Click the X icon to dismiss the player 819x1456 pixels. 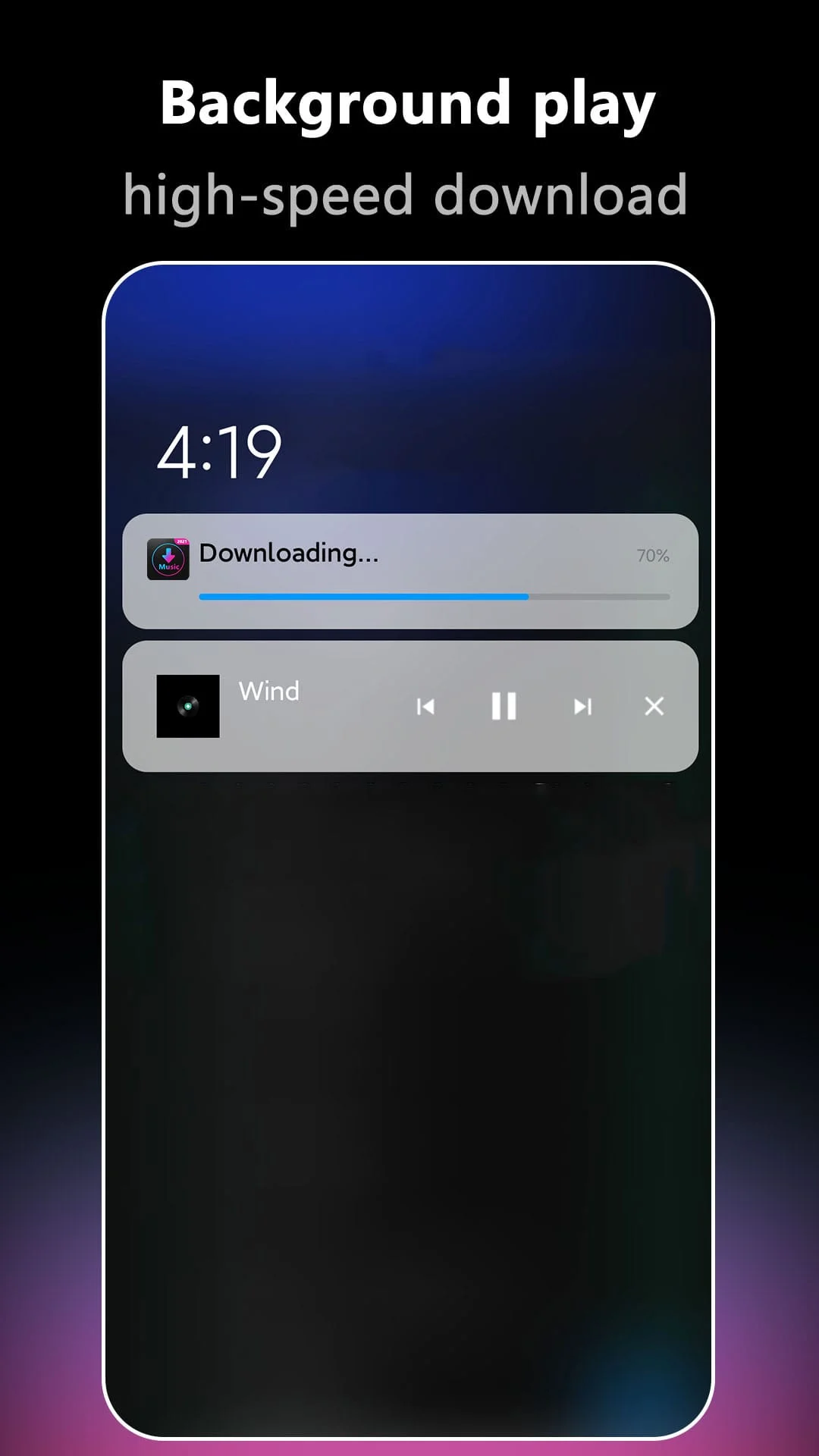[x=654, y=706]
